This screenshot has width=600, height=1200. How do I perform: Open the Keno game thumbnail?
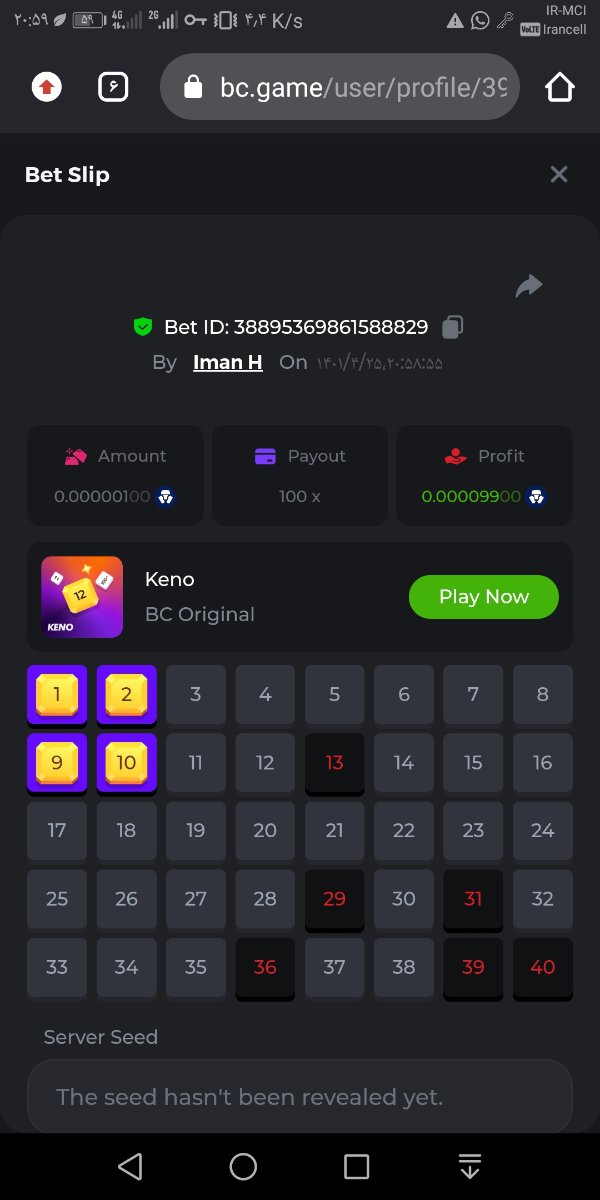82,597
